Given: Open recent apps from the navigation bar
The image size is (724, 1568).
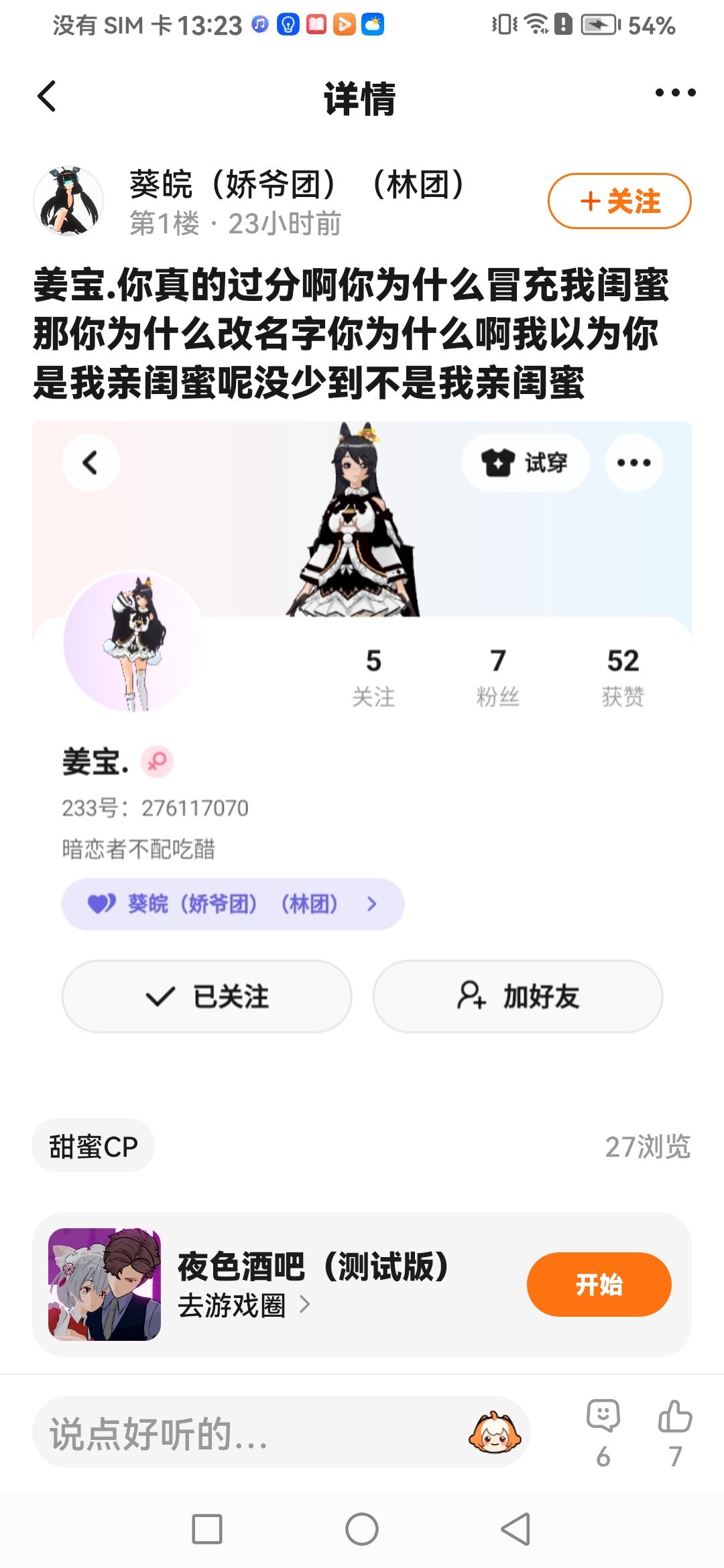Looking at the screenshot, I should pos(207,1529).
